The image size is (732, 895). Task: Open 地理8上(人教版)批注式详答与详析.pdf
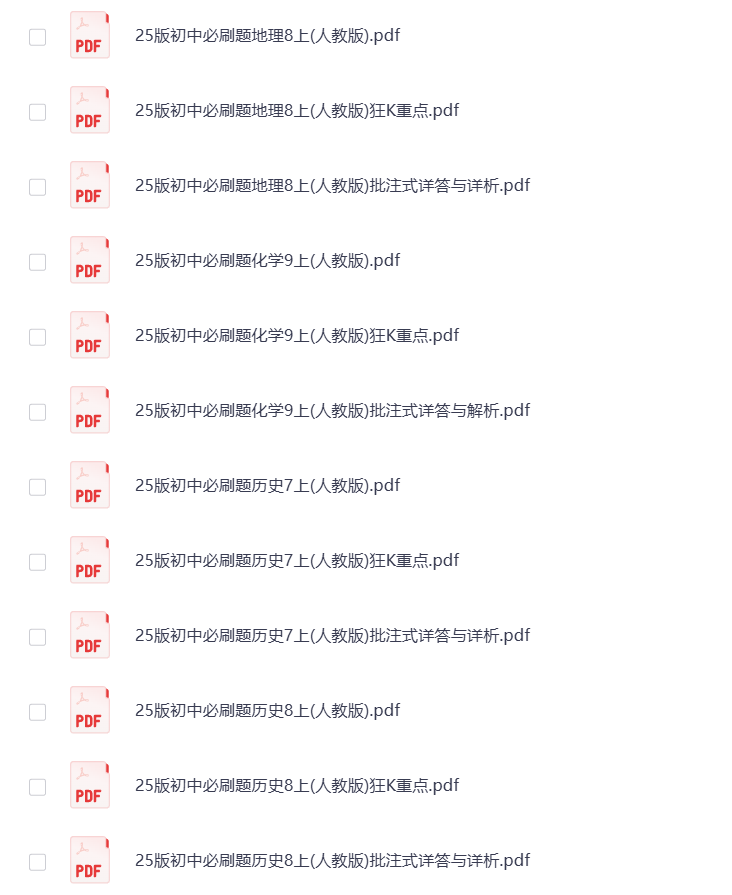pyautogui.click(x=332, y=186)
